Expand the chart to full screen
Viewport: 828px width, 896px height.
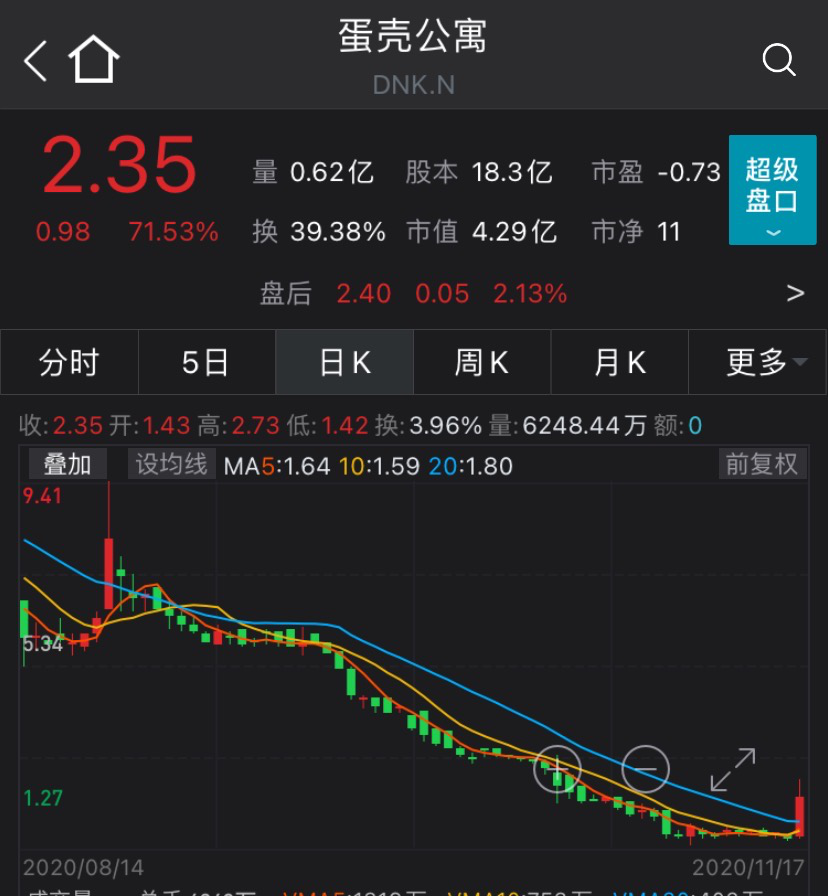[732, 769]
